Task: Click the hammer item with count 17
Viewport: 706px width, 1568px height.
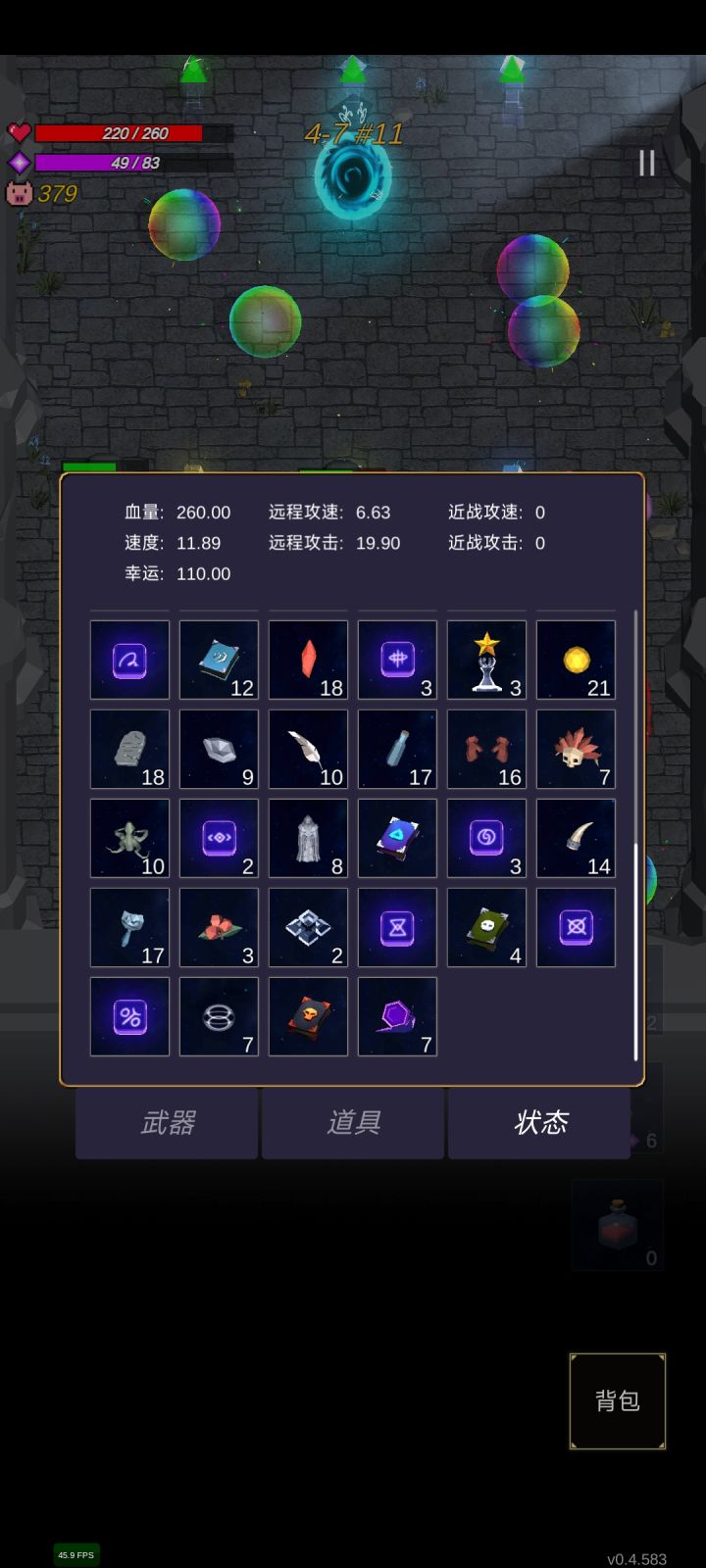Action: click(x=129, y=927)
